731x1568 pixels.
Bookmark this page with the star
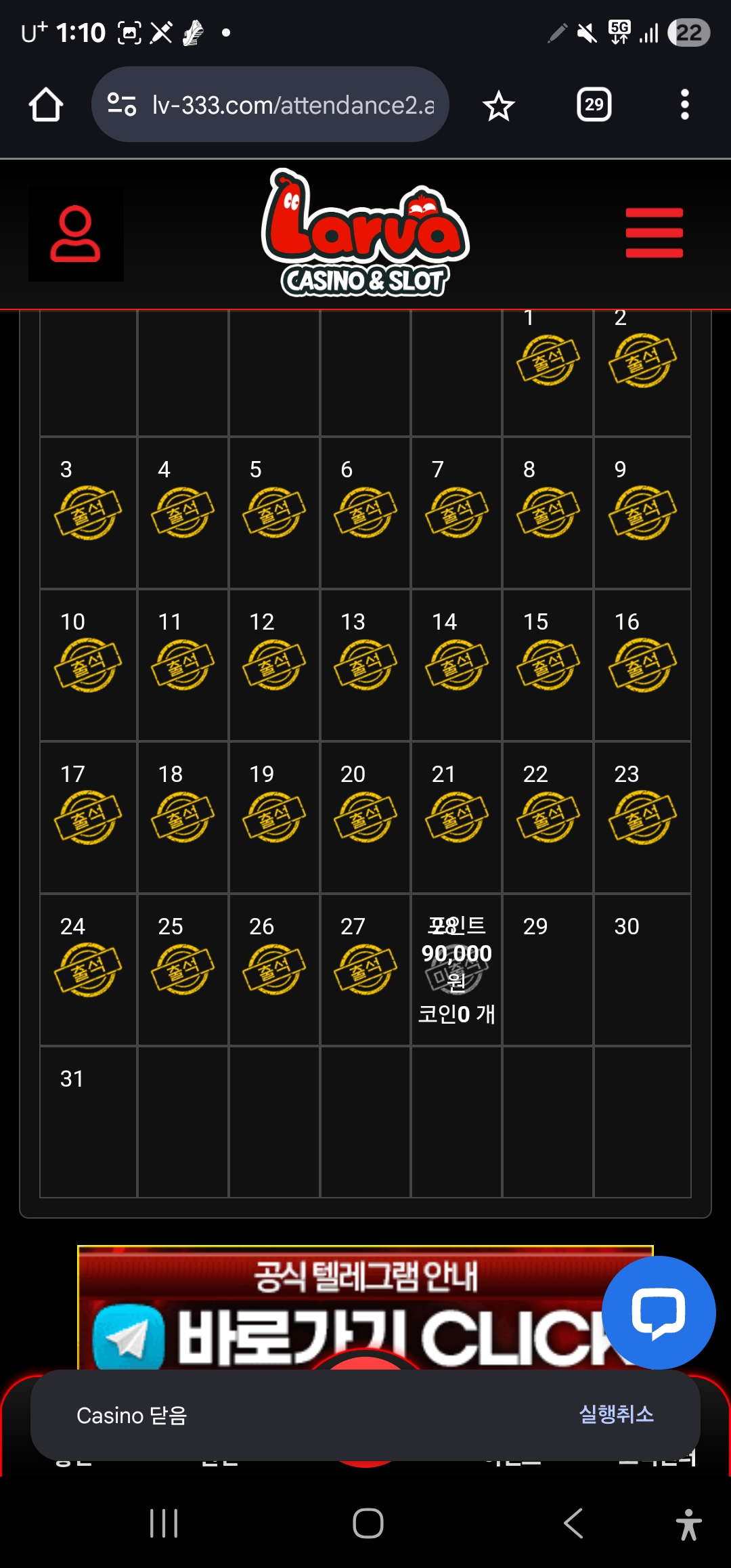[499, 106]
